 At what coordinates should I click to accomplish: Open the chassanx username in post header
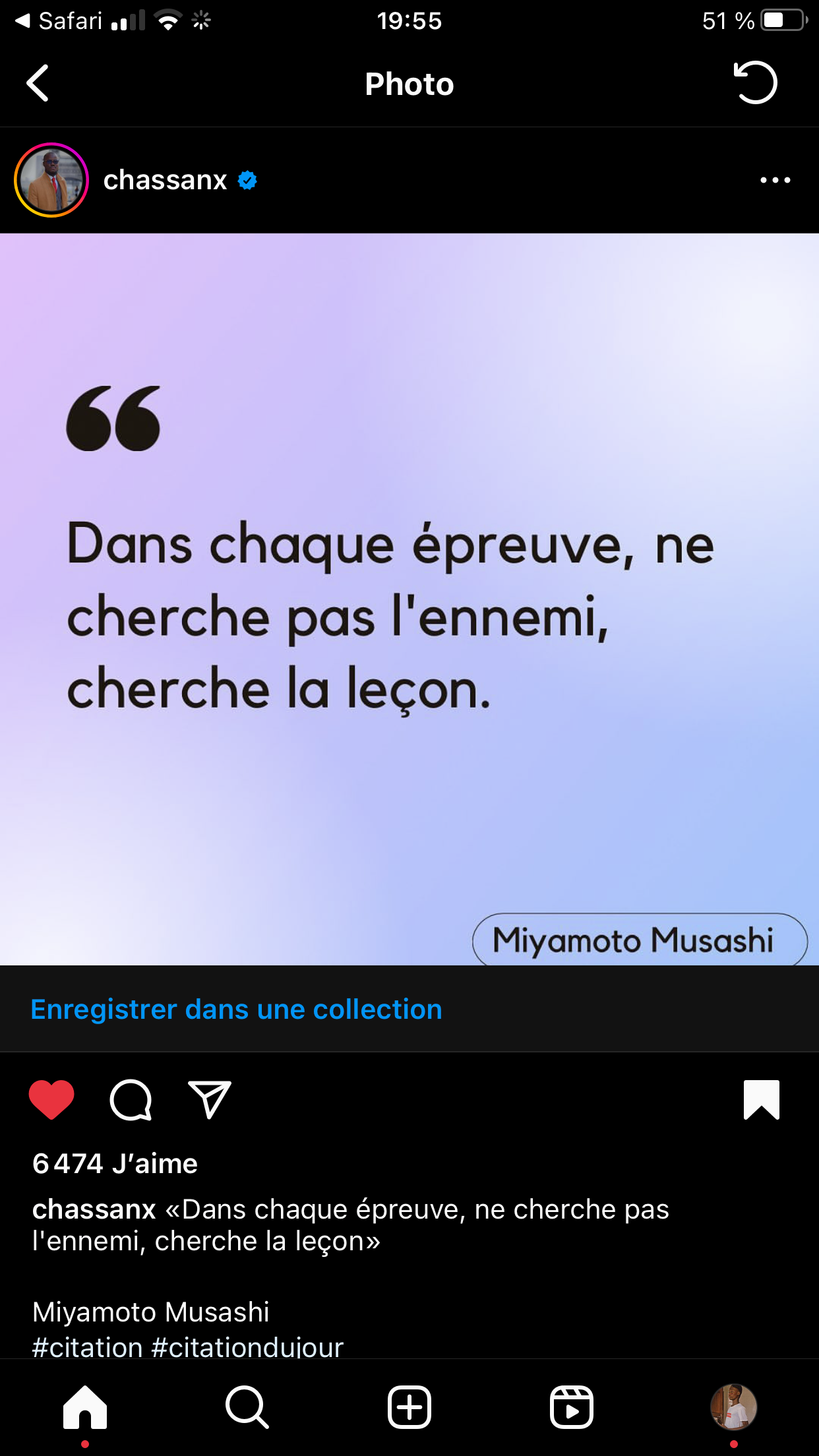coord(165,180)
